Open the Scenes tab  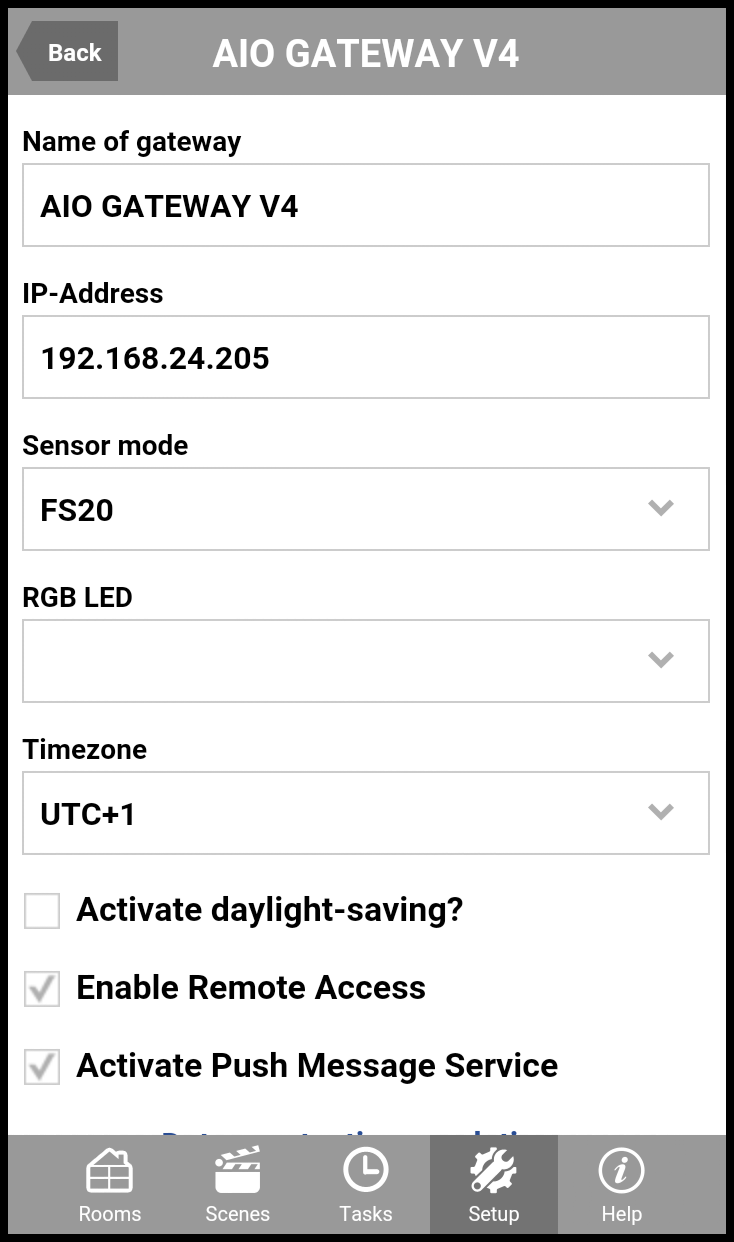click(x=238, y=1186)
